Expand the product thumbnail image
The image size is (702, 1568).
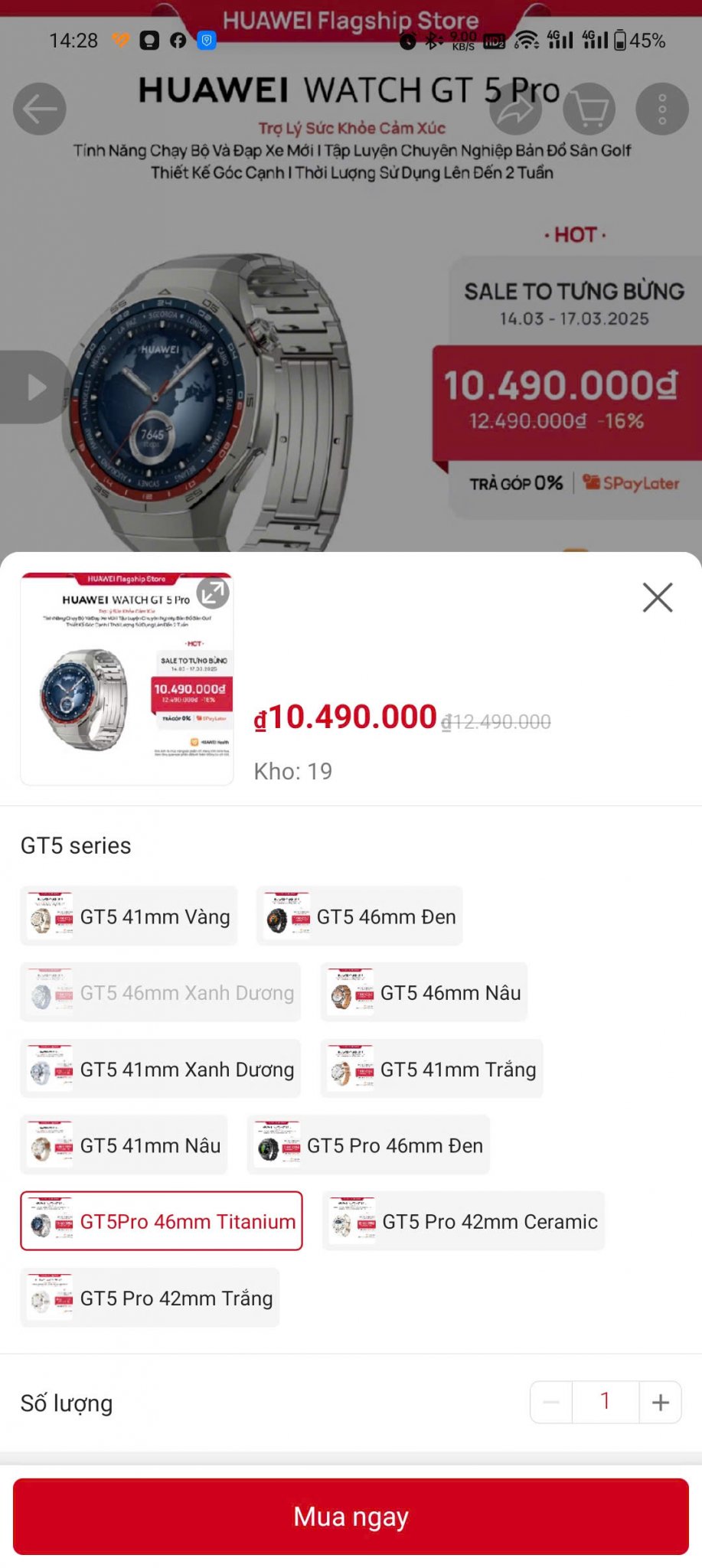pyautogui.click(x=212, y=593)
